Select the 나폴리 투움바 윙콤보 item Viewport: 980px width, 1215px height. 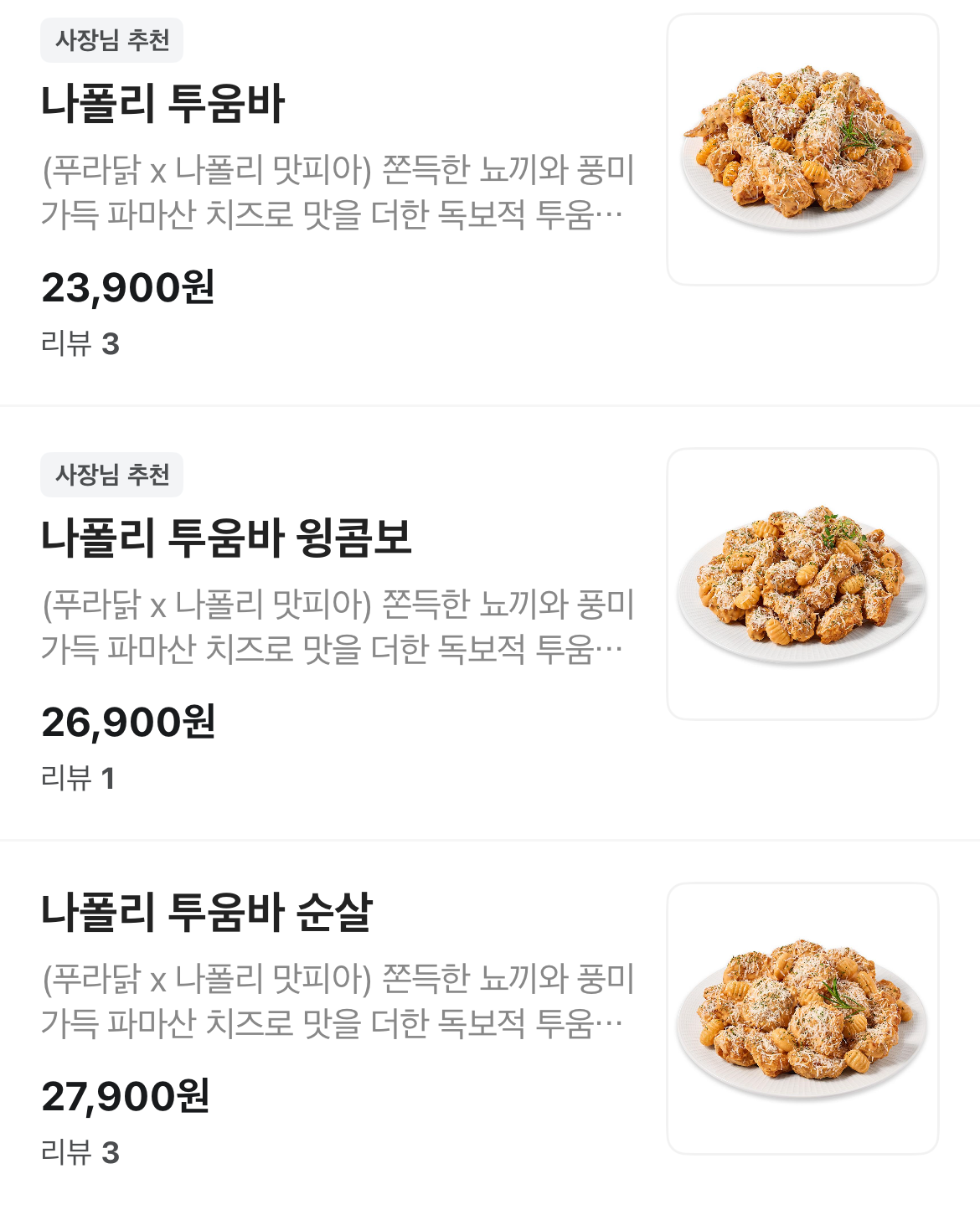[226, 538]
